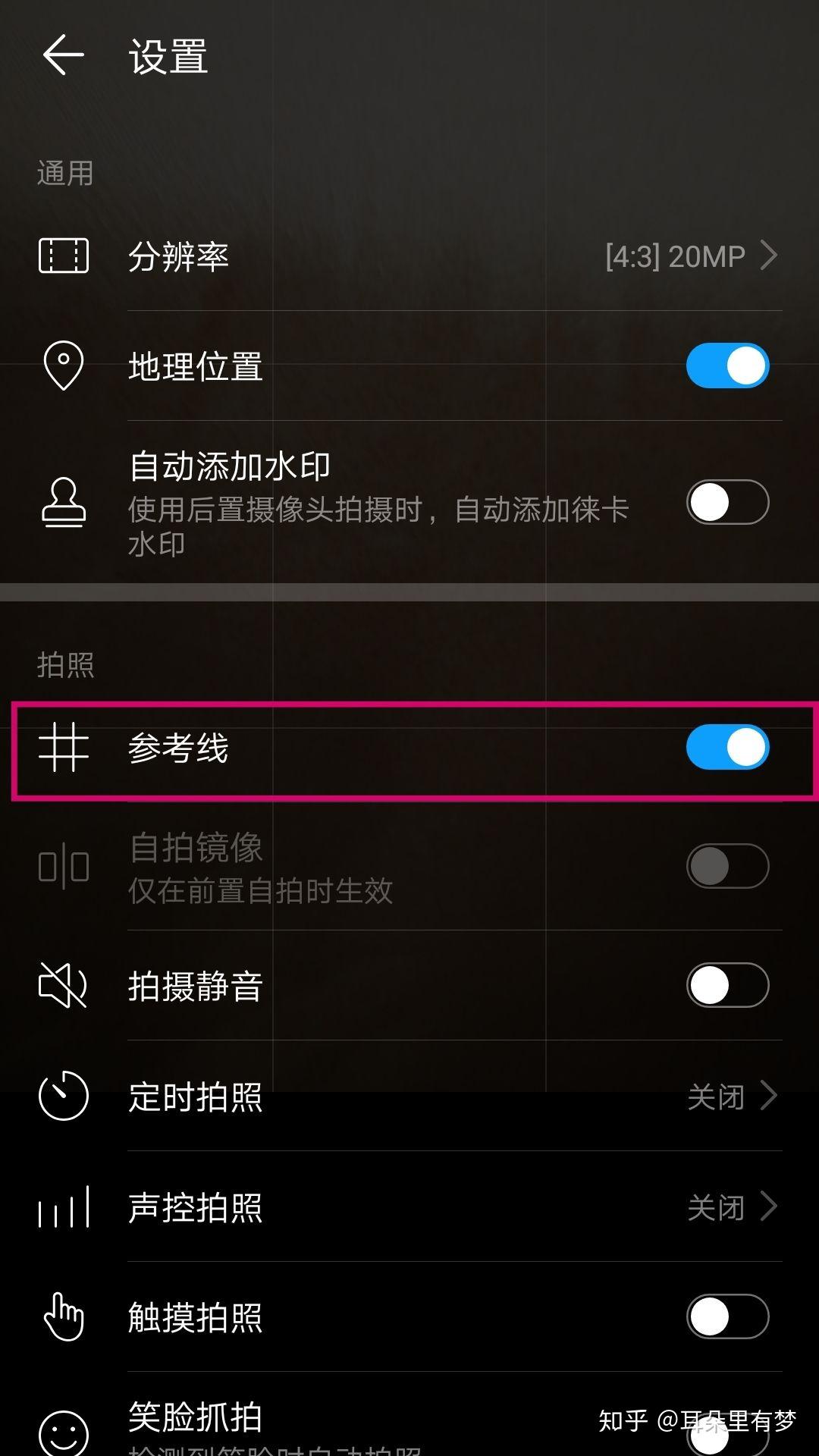This screenshot has height=1456, width=819.
Task: Turn off the 地理位置 switch
Action: click(727, 366)
